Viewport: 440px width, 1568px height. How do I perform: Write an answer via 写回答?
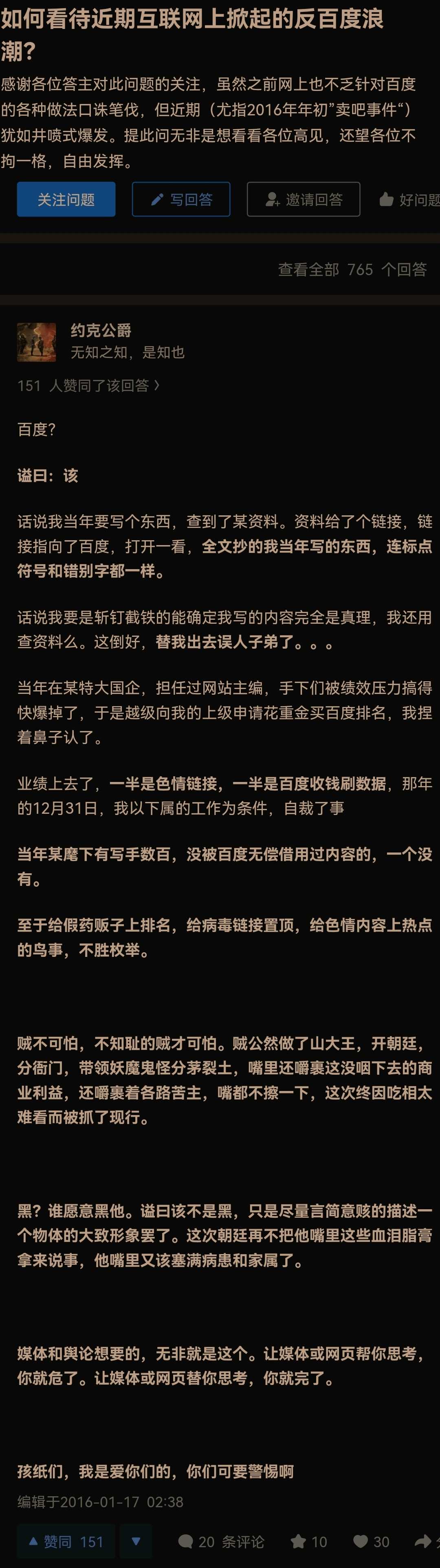[181, 199]
